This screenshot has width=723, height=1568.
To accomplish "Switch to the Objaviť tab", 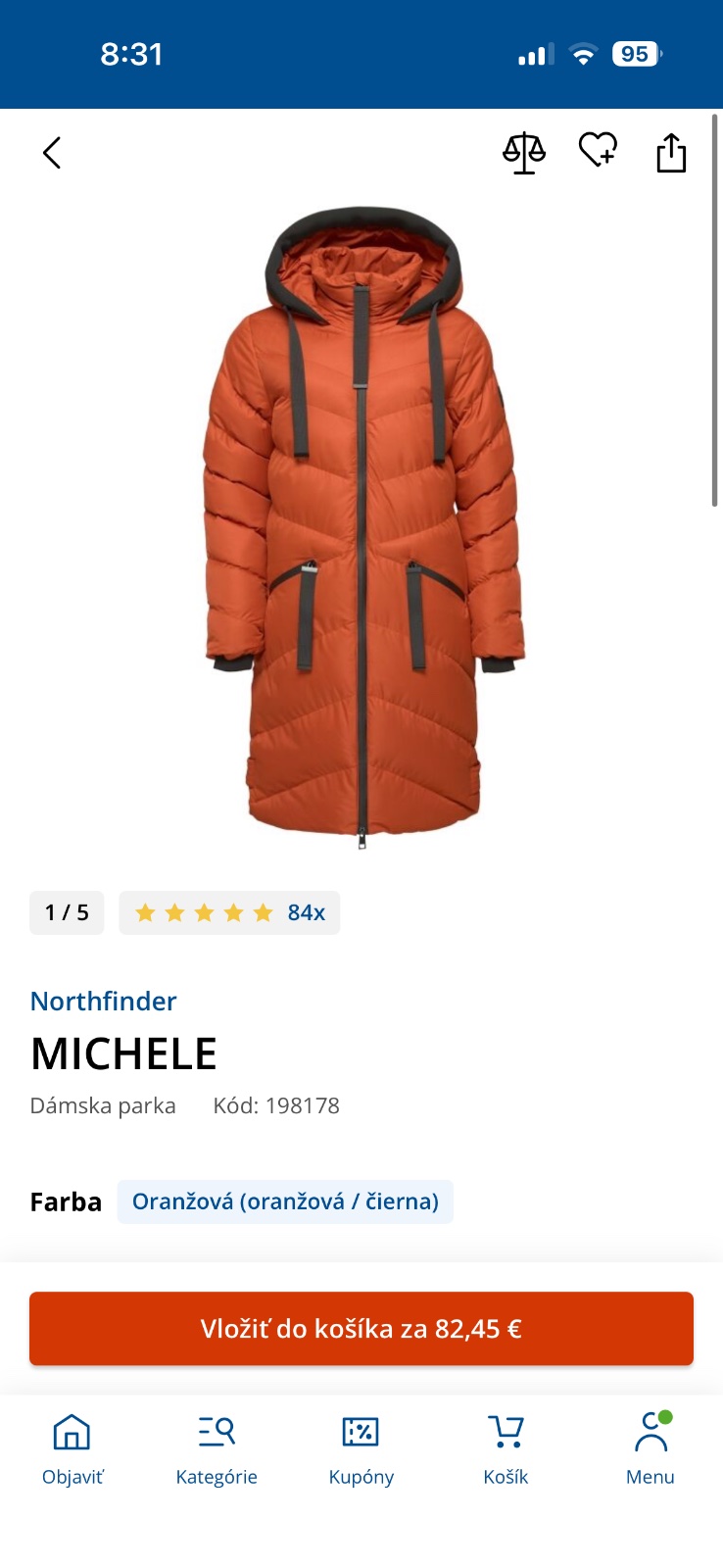I will (x=72, y=1449).
